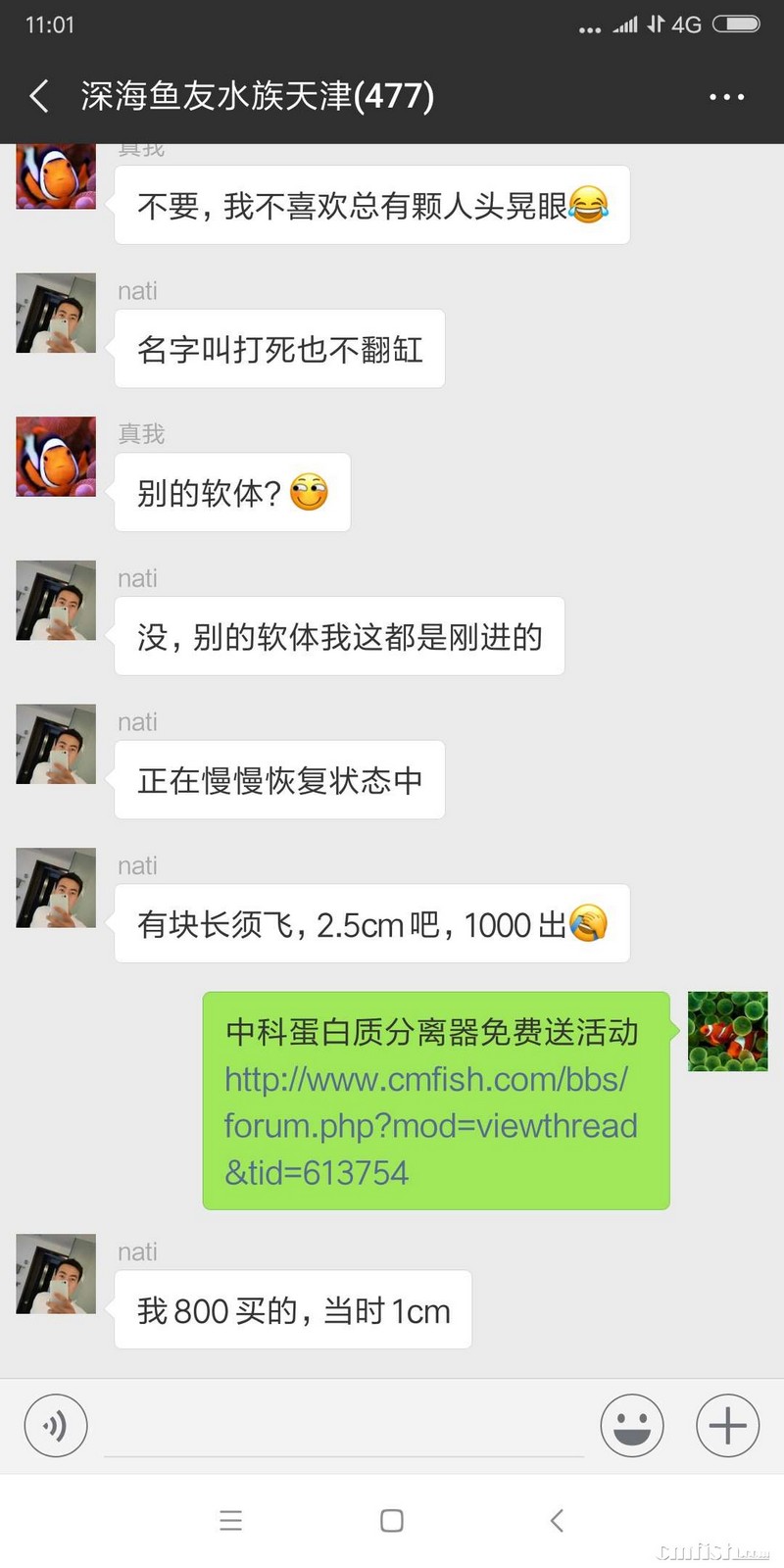Open the group chat options menu

[726, 96]
